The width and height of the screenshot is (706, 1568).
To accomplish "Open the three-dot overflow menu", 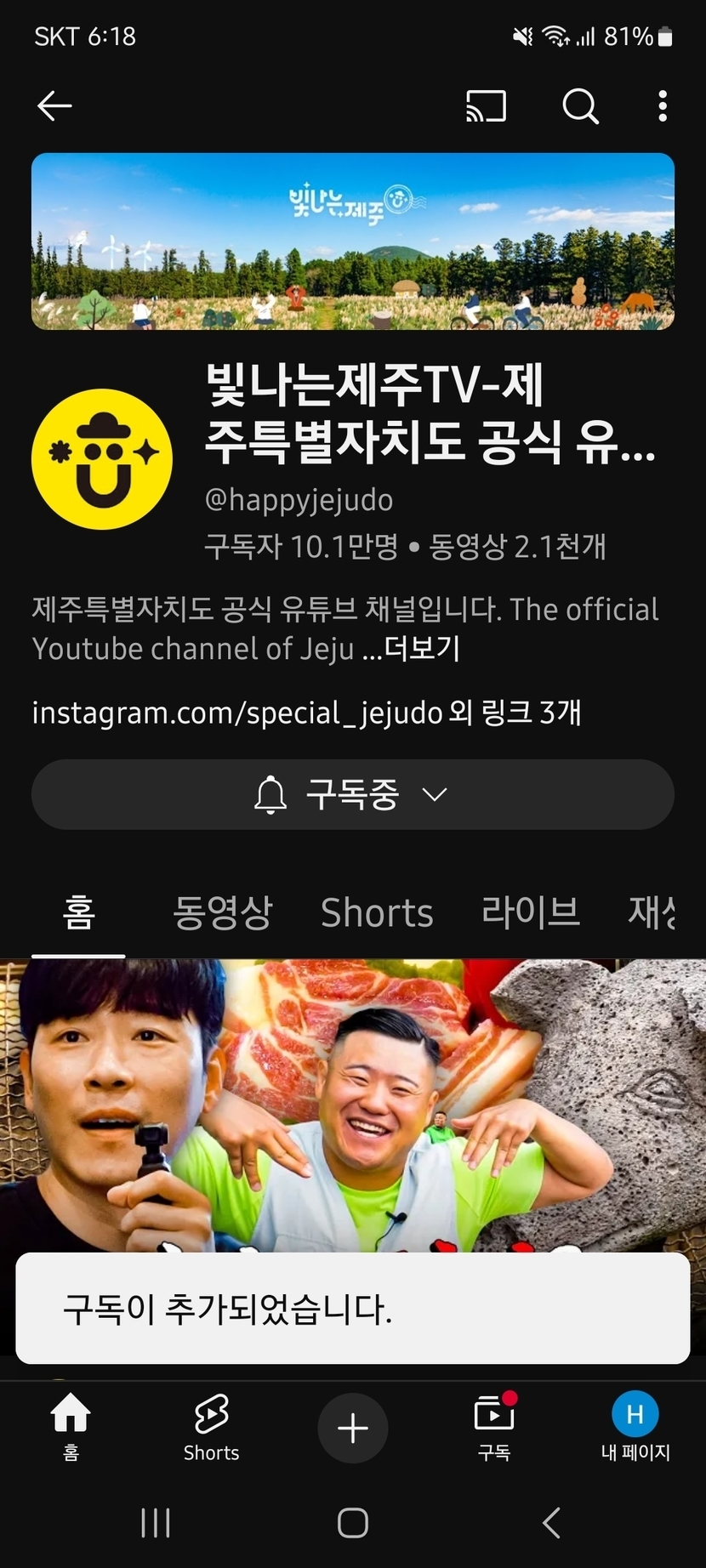I will click(x=662, y=106).
